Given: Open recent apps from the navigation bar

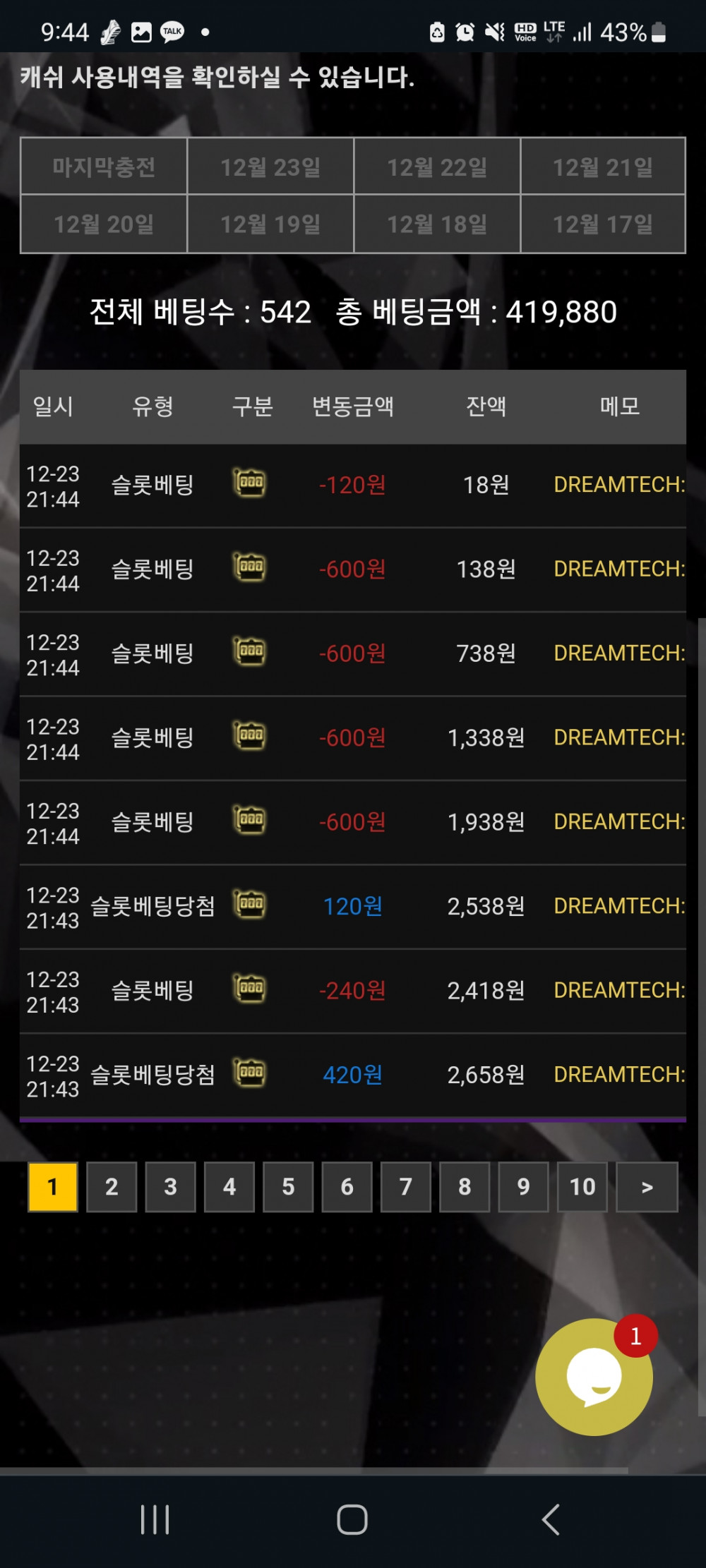Looking at the screenshot, I should [155, 1519].
